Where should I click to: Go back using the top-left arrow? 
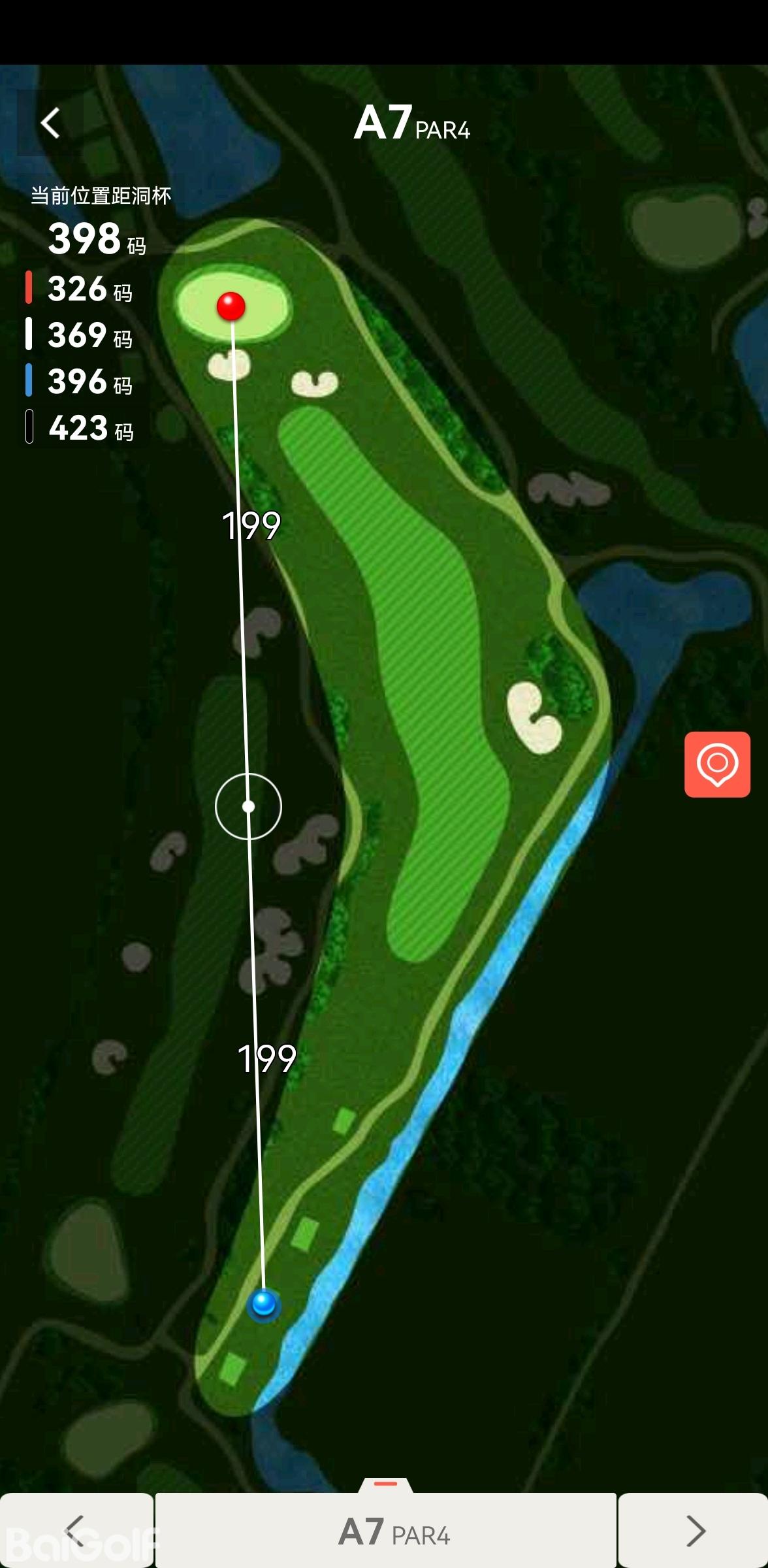pyautogui.click(x=50, y=123)
